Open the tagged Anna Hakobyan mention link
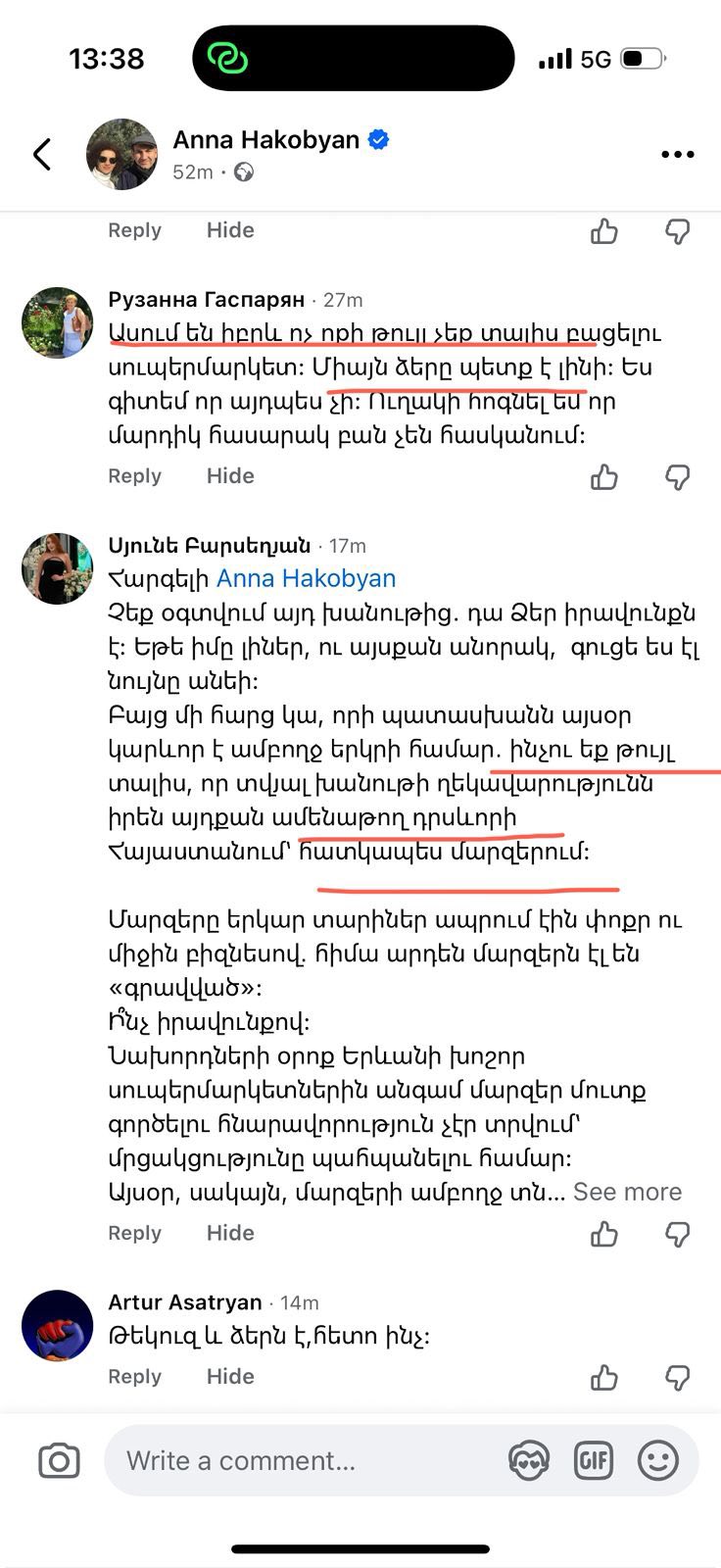Screen dimensions: 721x1568 pos(306,579)
